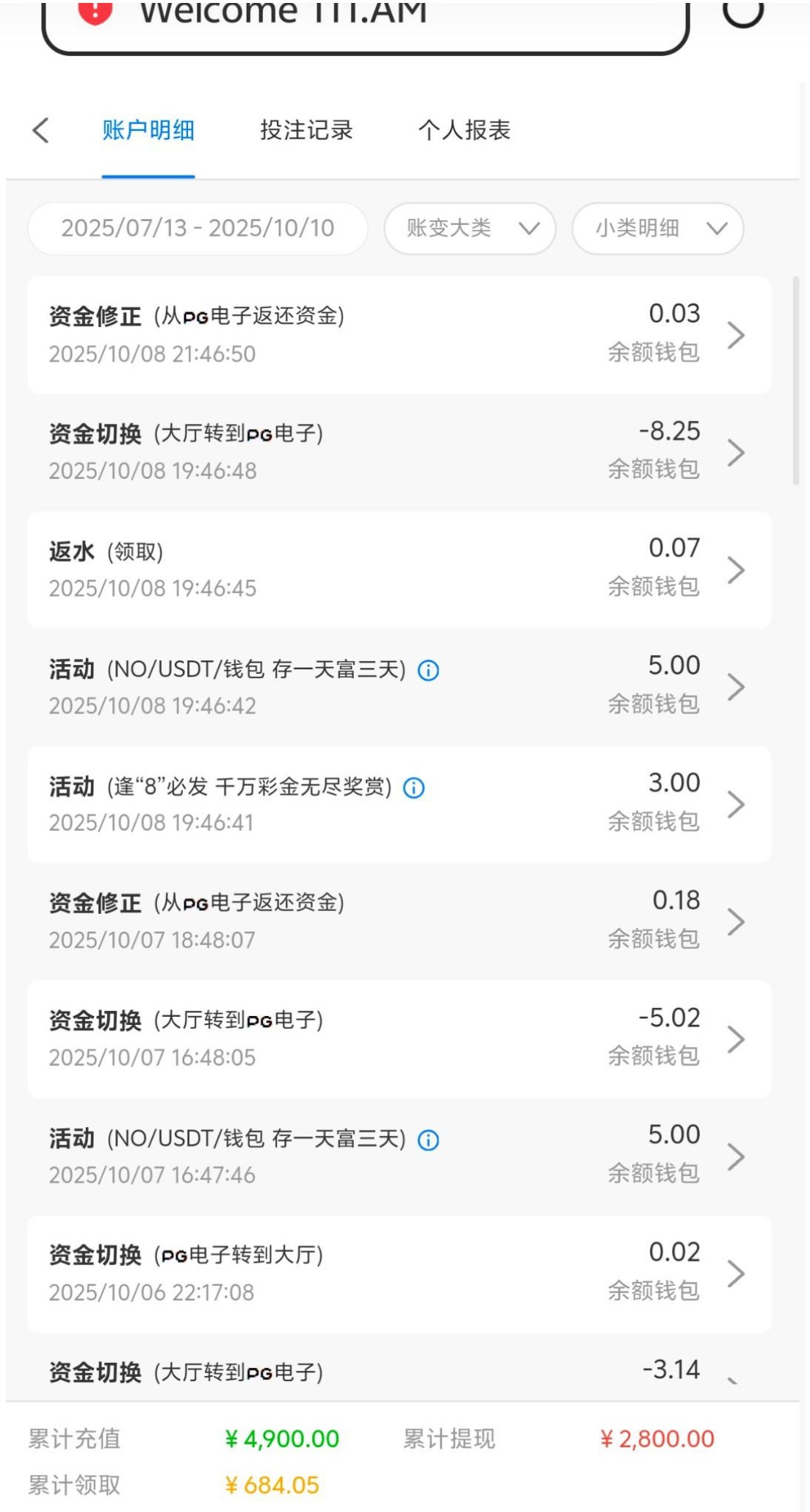This screenshot has height=1512, width=810.
Task: Select the 账户明细 tab
Action: (148, 130)
